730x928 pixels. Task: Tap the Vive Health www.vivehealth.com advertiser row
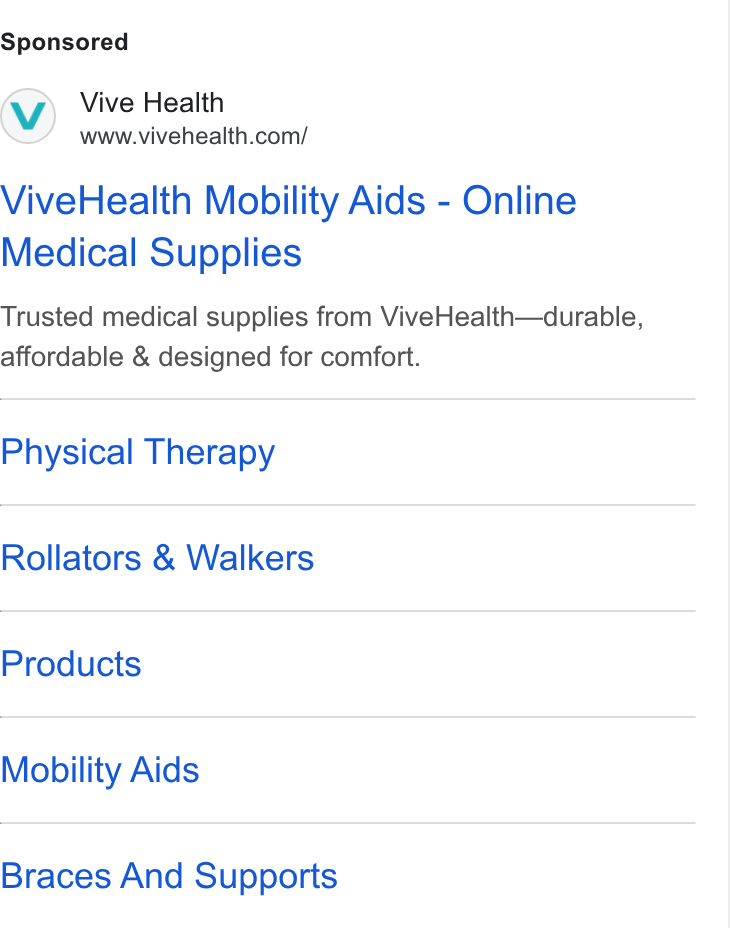pos(154,117)
